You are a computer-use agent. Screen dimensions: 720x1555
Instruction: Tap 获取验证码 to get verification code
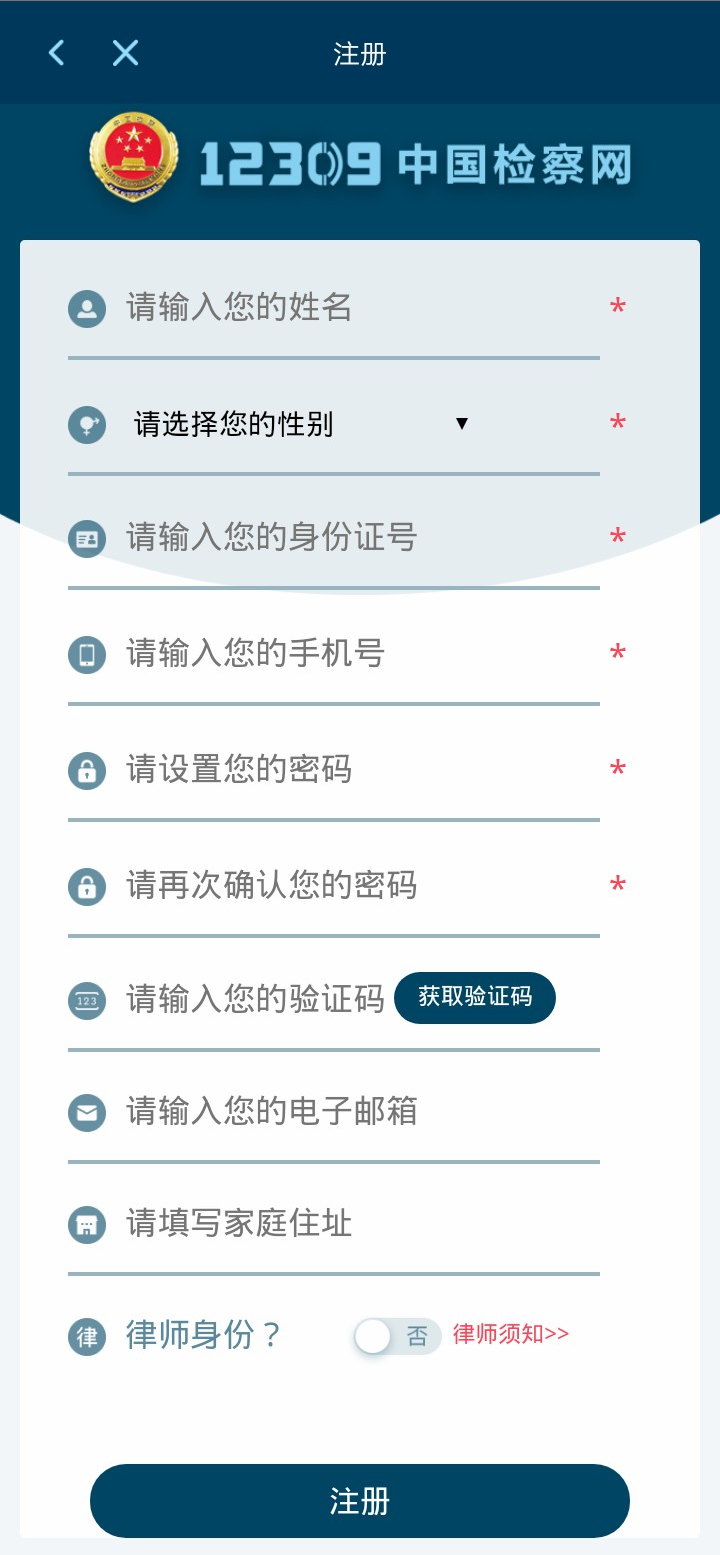click(x=475, y=997)
